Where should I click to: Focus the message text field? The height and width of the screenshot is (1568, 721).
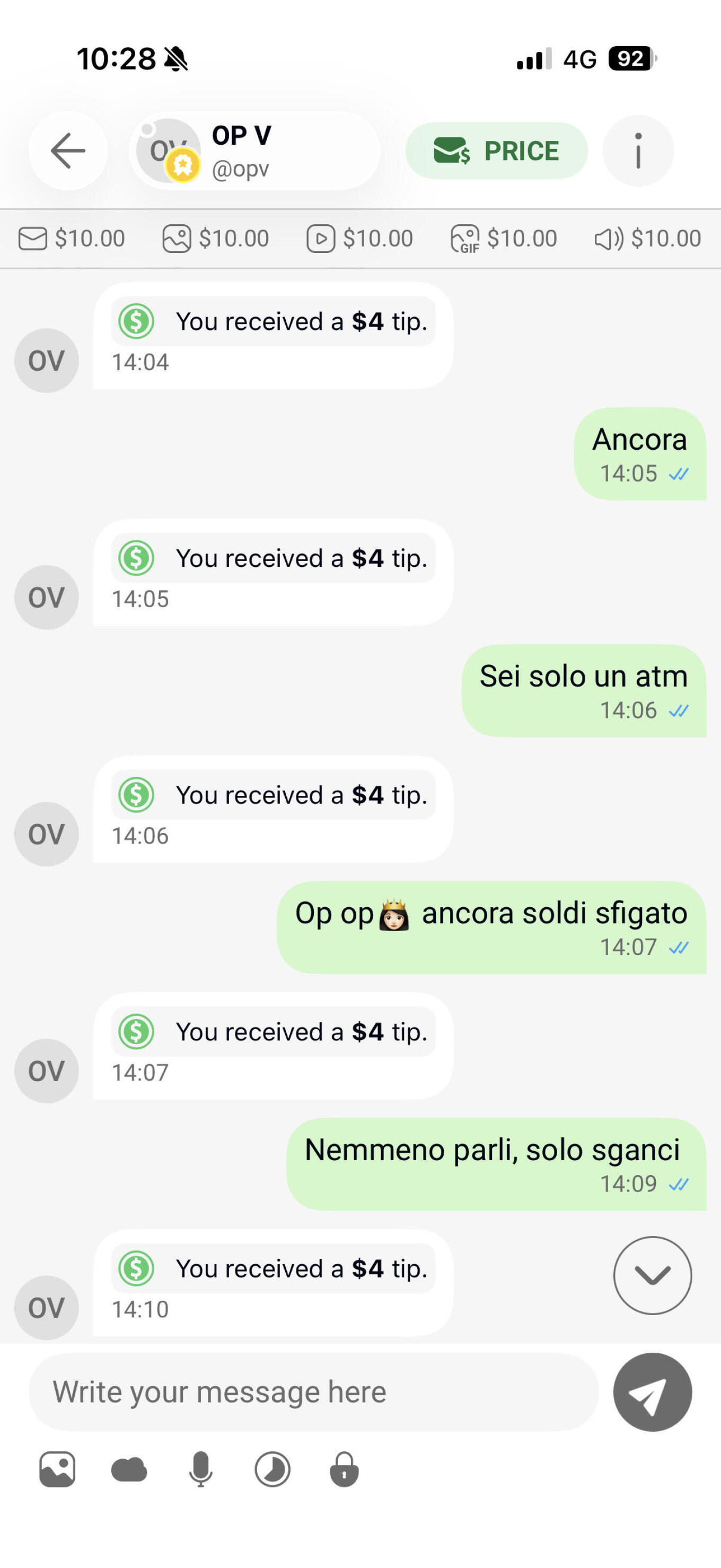313,1391
